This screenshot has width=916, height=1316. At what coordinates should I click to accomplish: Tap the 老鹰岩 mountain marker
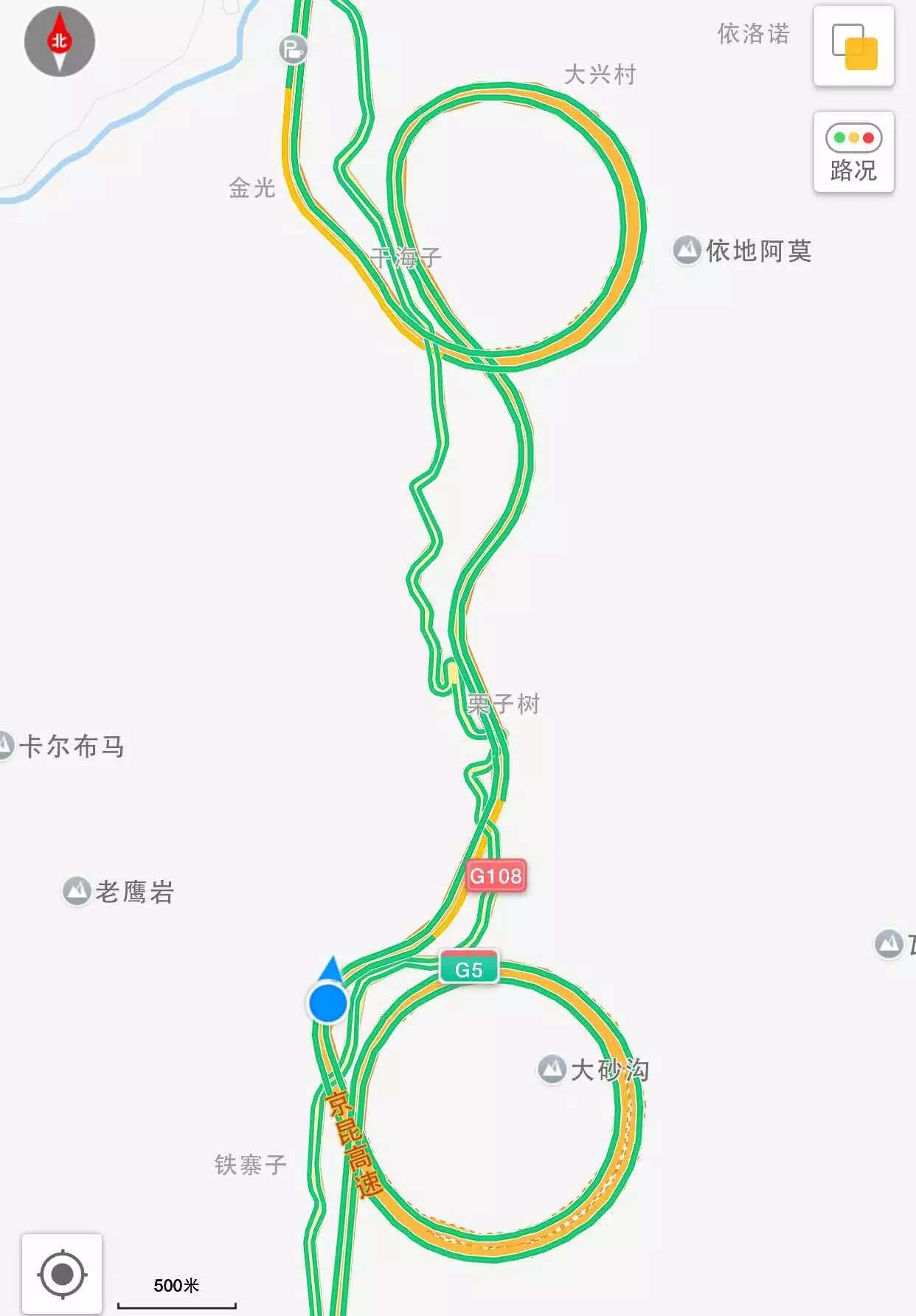77,891
